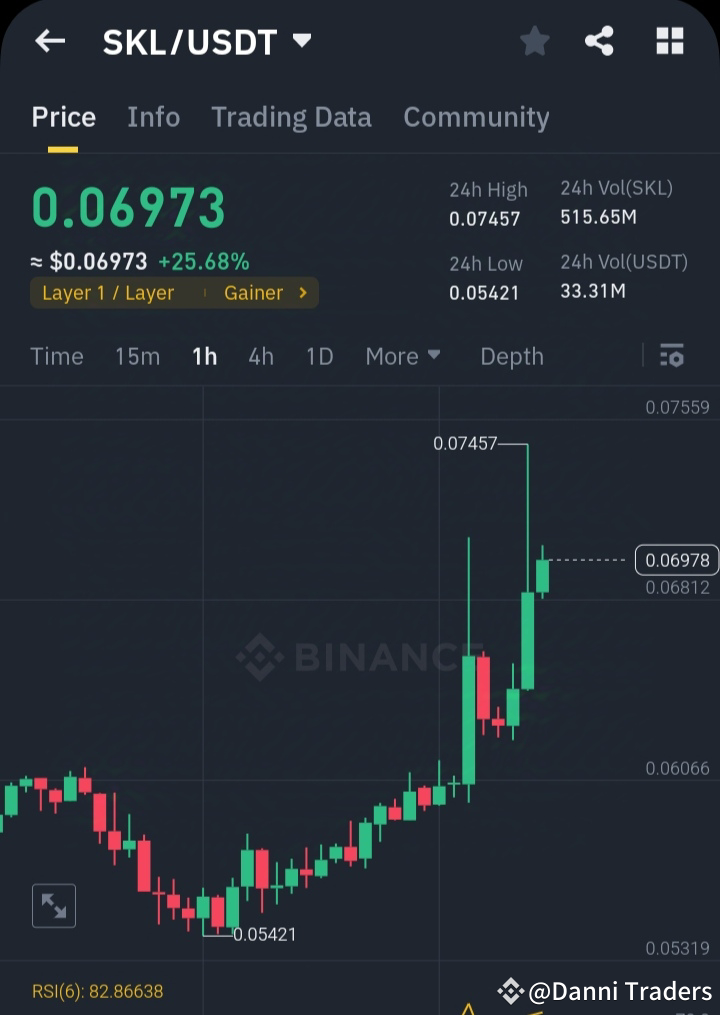Add SKL/USDT to favorites via star icon
Screen dimensions: 720x1015
click(534, 41)
